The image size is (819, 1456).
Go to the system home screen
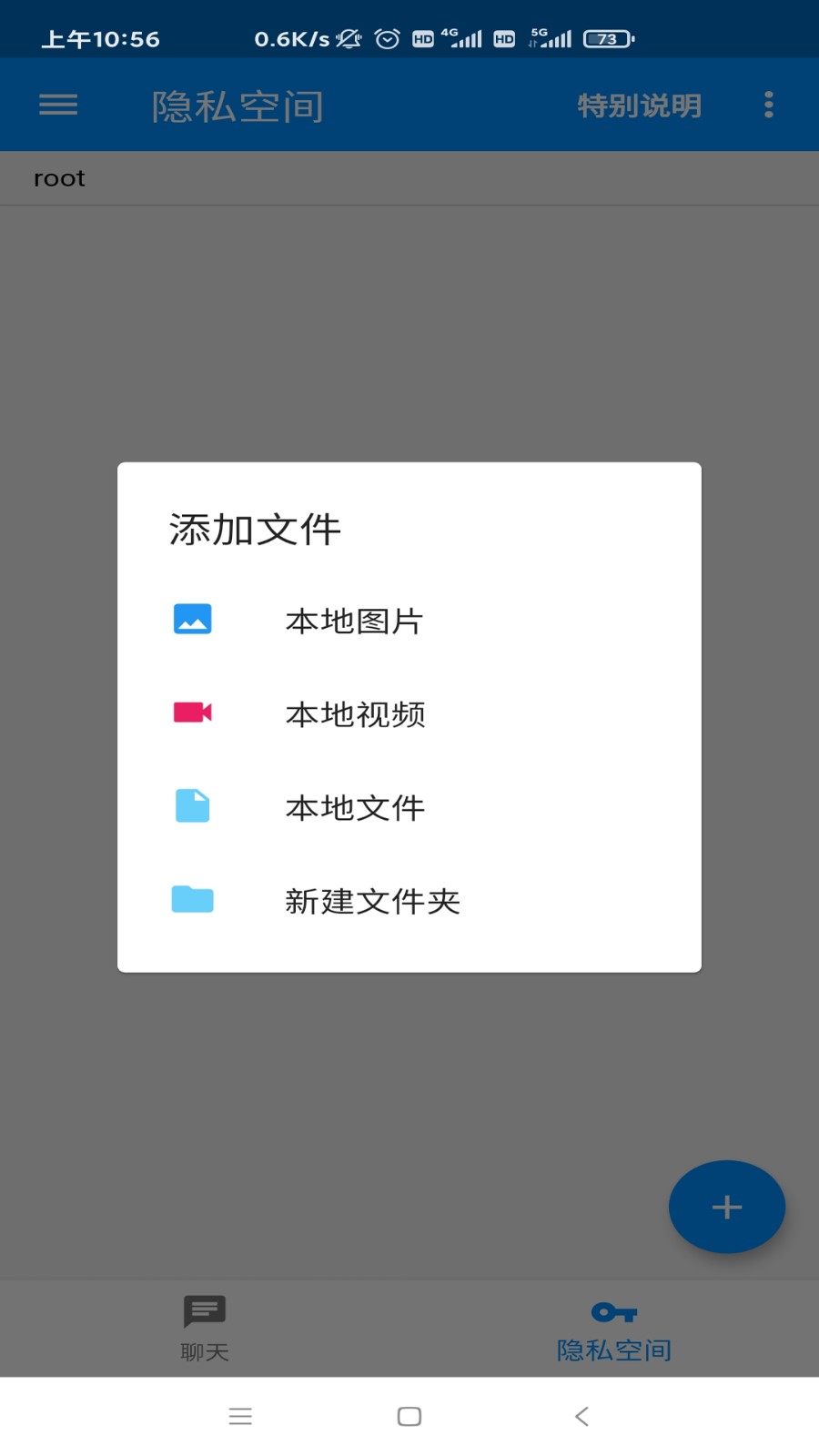(x=409, y=1416)
